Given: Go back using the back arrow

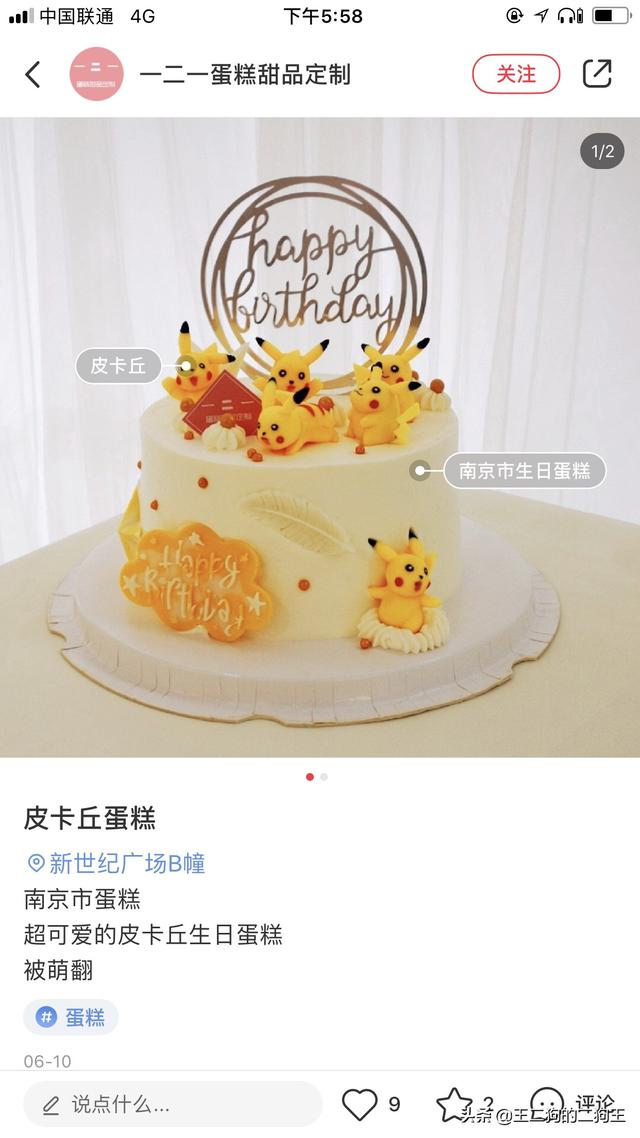Looking at the screenshot, I should click(x=33, y=74).
